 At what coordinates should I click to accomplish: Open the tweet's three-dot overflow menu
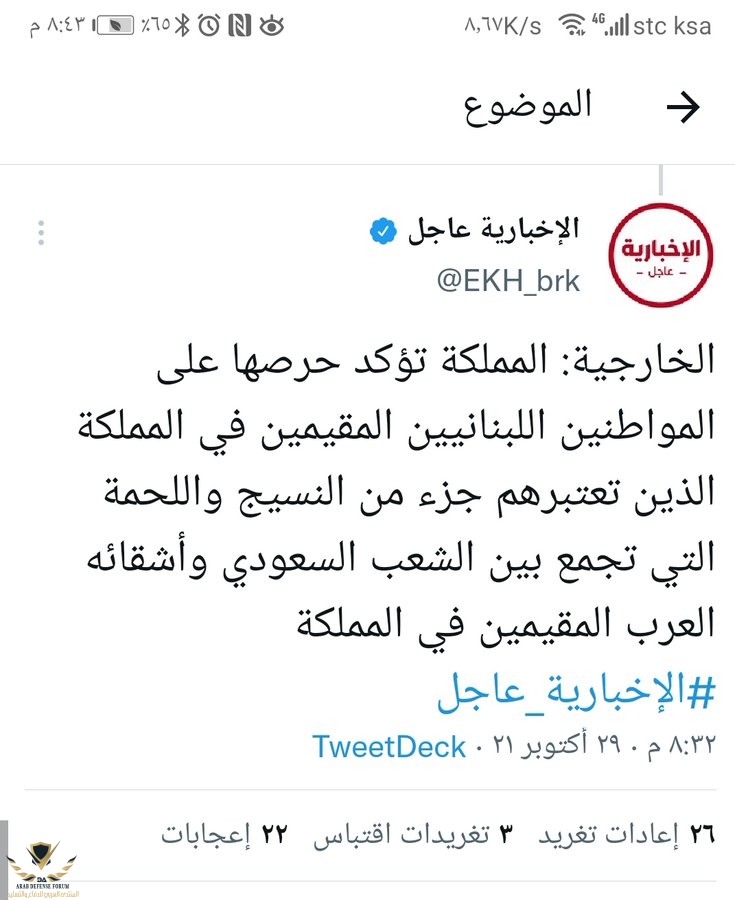click(x=41, y=232)
